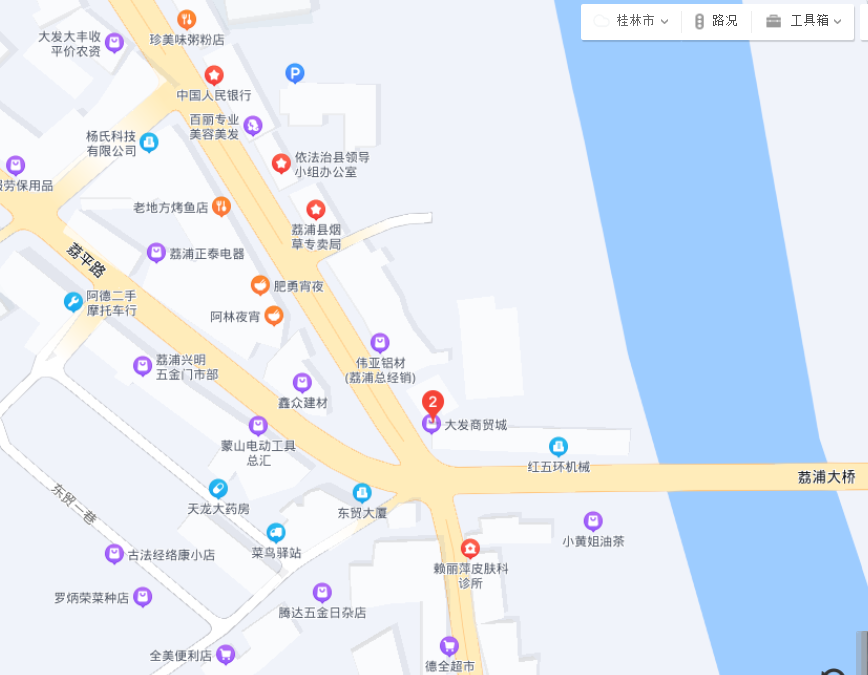Open the 东贸大厦 building marker
This screenshot has width=868, height=675.
pyautogui.click(x=362, y=493)
